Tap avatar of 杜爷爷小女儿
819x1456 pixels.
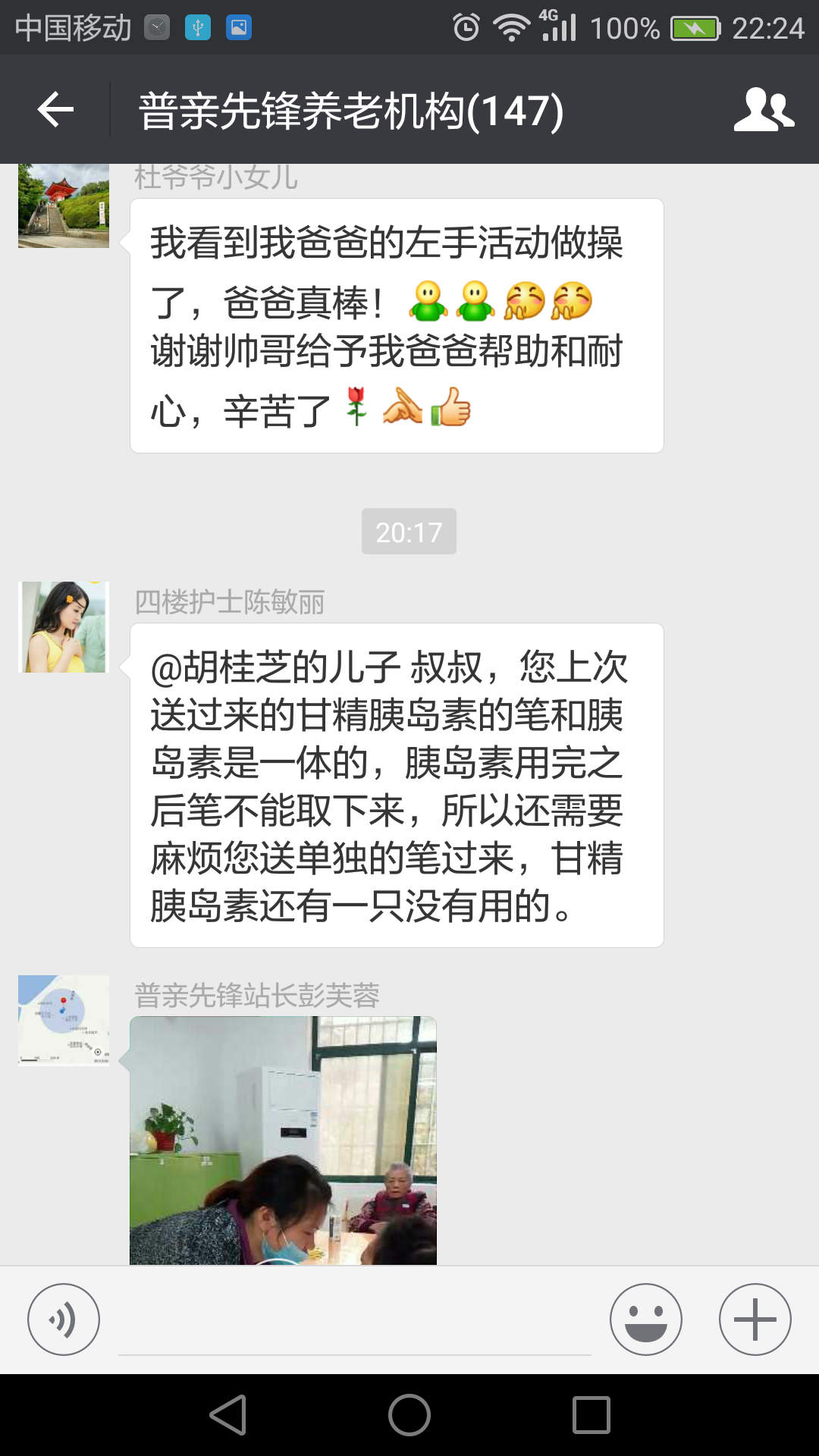coord(64,206)
